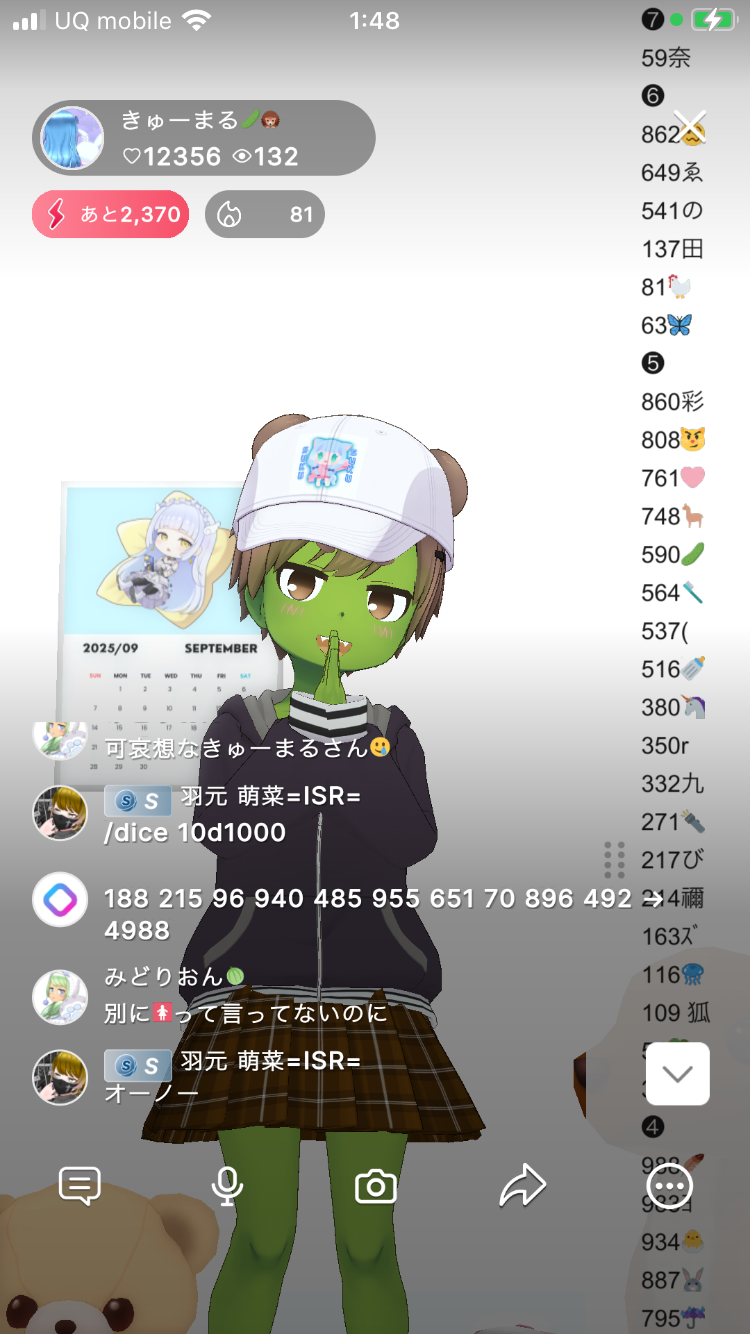Close the live stream
Screen dimensions: 750x1334
pyautogui.click(x=690, y=126)
